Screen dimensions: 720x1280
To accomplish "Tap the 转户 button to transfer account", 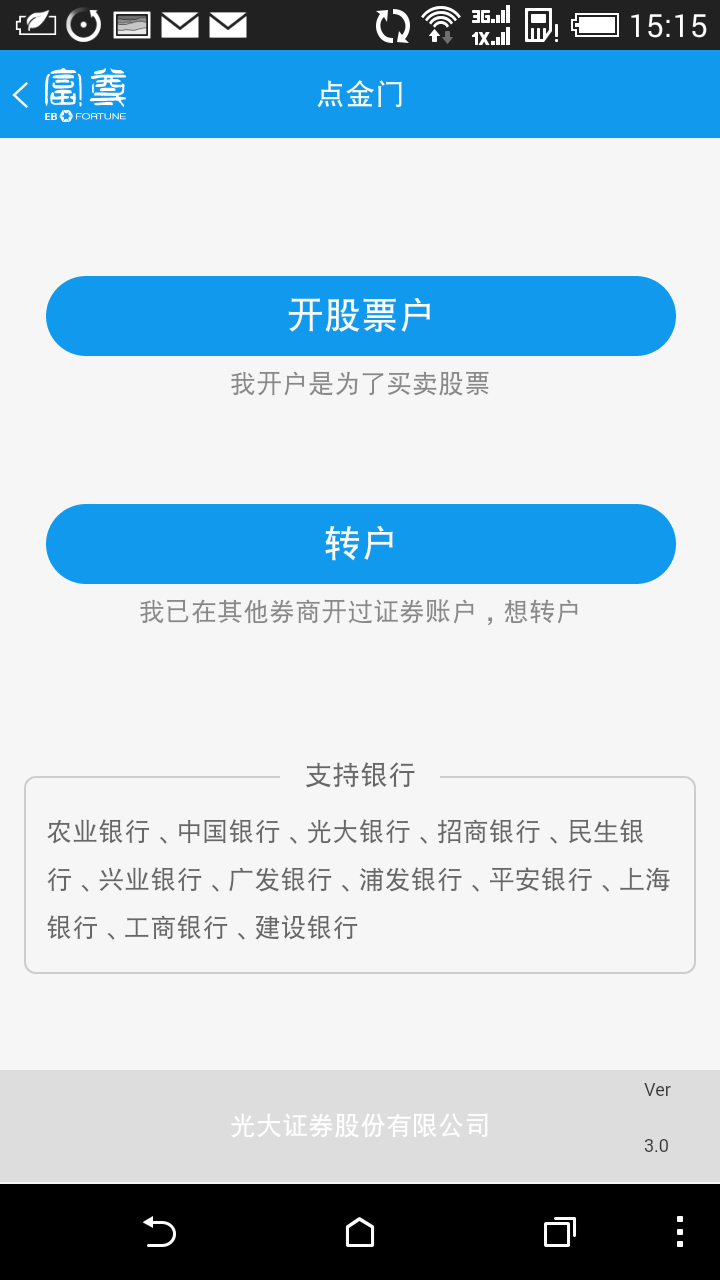I will click(360, 543).
